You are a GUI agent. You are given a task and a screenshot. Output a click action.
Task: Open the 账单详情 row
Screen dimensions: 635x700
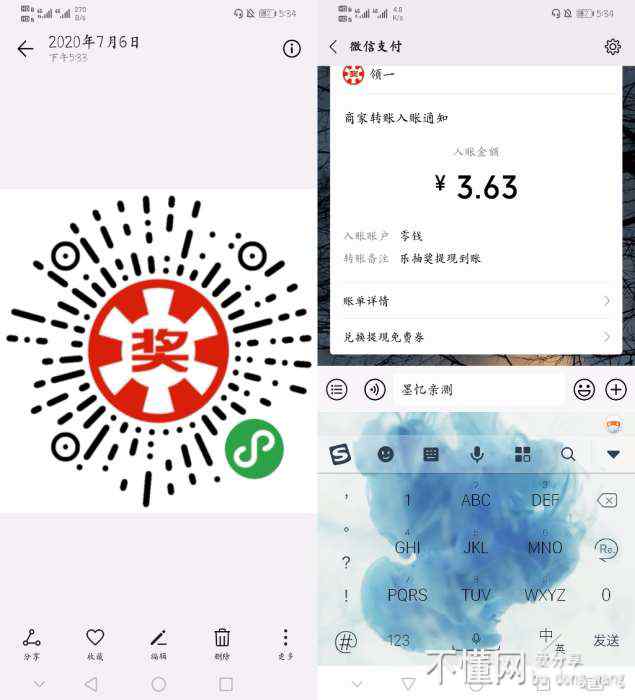coord(477,301)
